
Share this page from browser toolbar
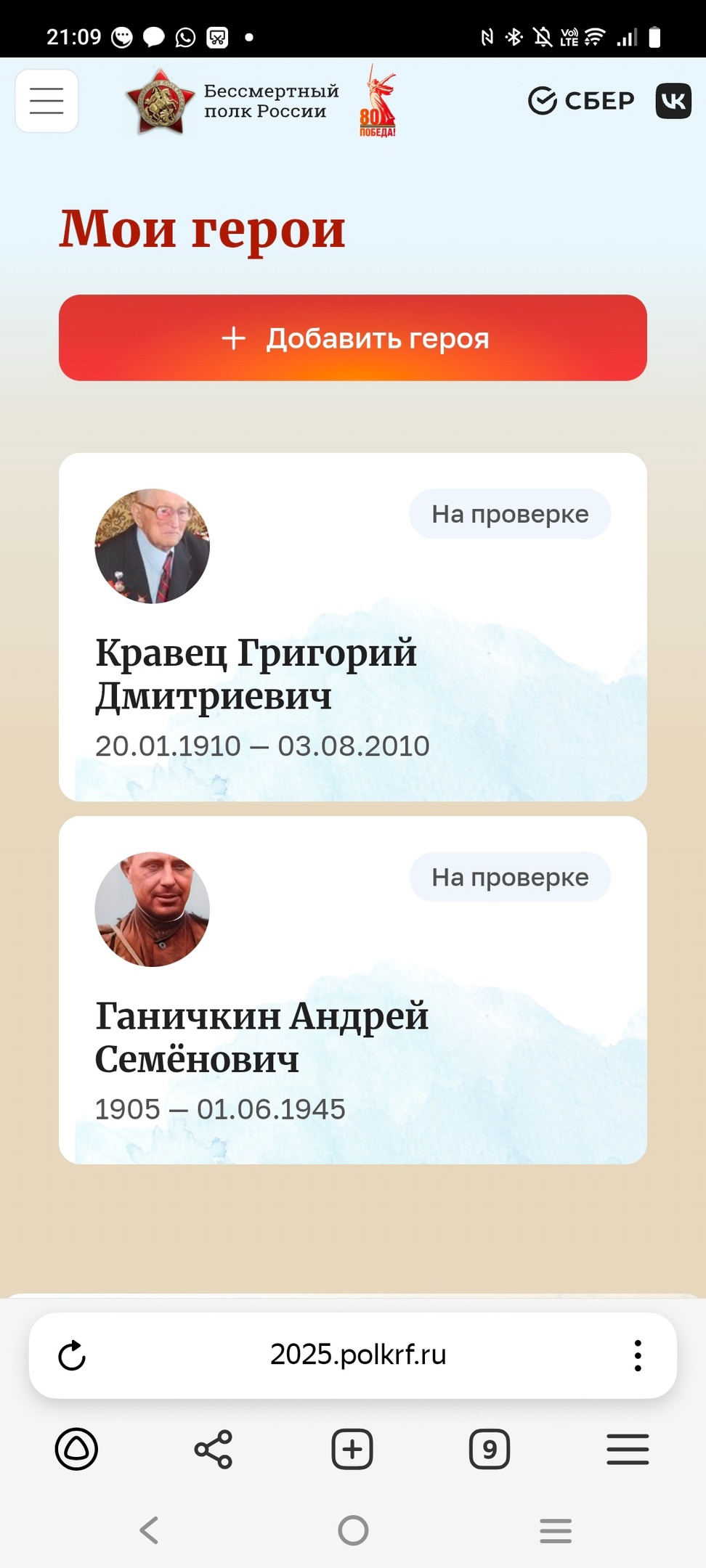214,1450
